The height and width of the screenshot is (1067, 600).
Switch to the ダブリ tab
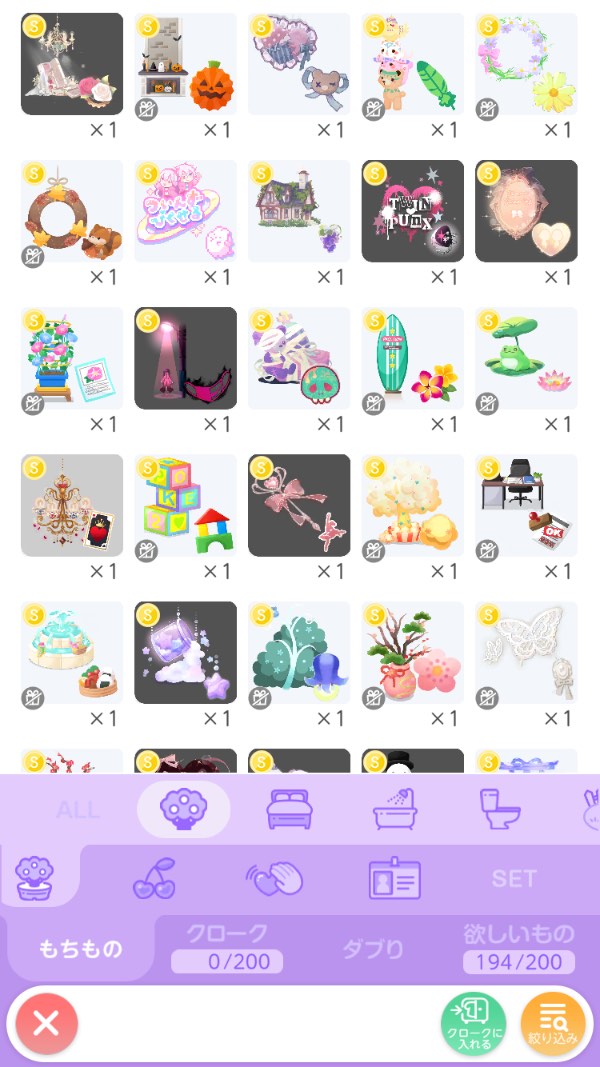[x=373, y=948]
